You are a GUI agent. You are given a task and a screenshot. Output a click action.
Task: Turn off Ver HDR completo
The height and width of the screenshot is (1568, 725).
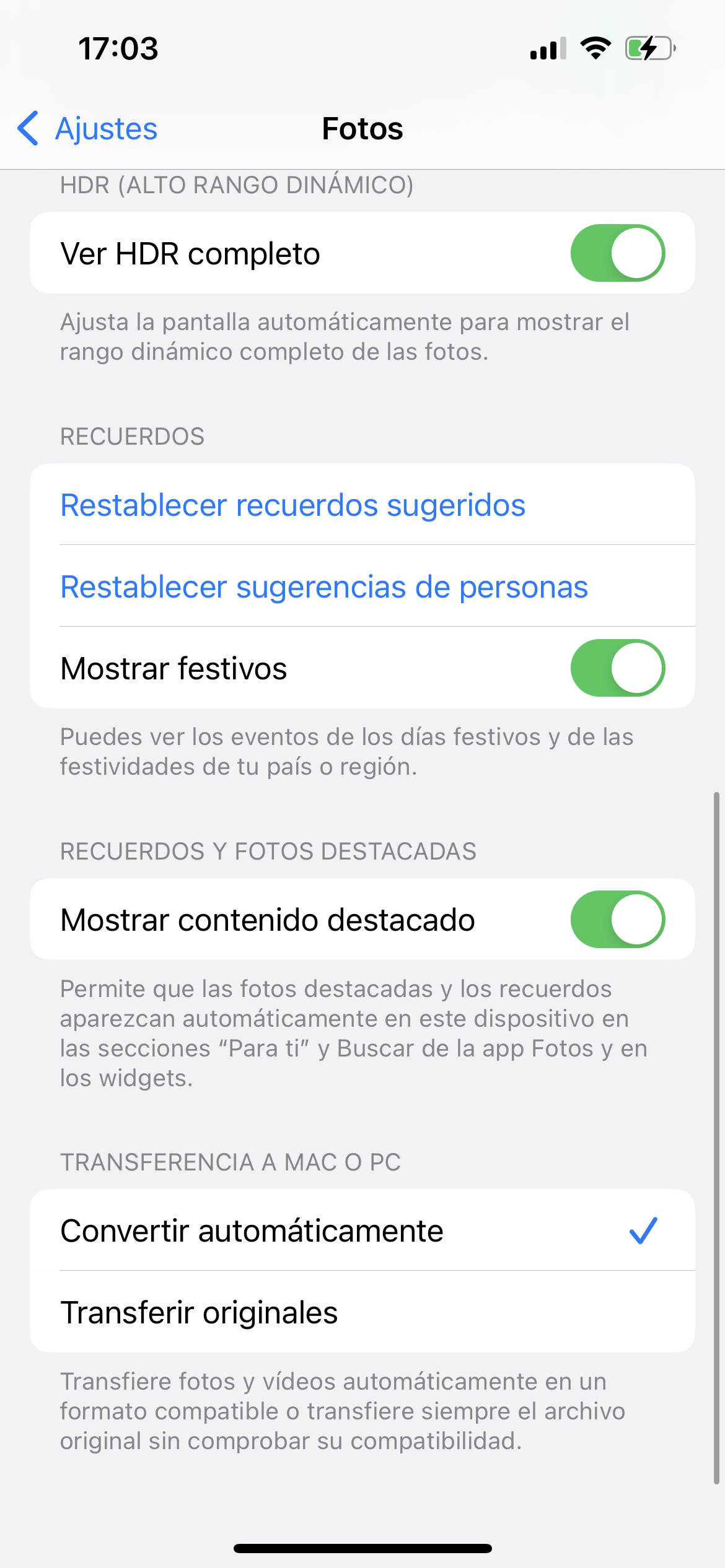click(x=617, y=253)
